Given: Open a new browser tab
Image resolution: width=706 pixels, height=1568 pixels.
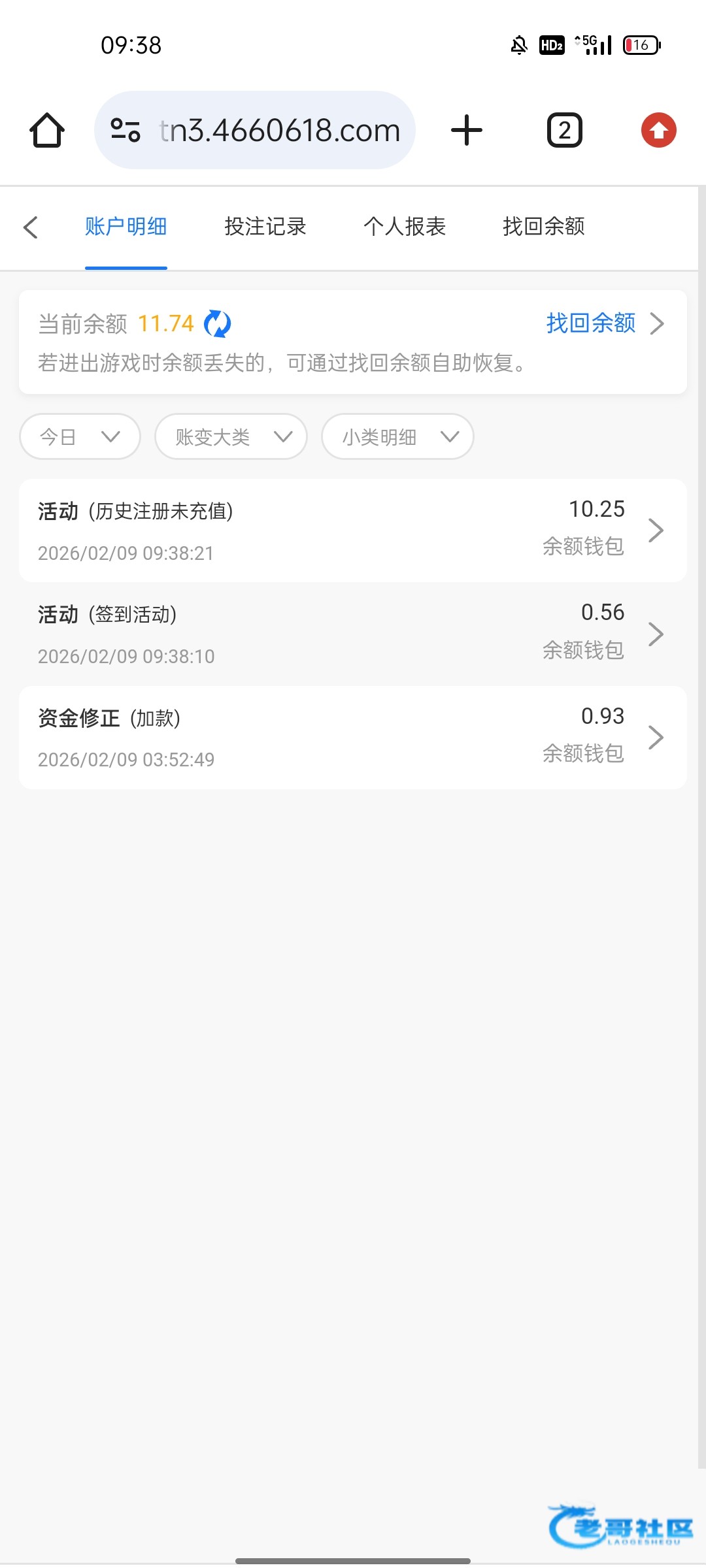Looking at the screenshot, I should [x=467, y=130].
